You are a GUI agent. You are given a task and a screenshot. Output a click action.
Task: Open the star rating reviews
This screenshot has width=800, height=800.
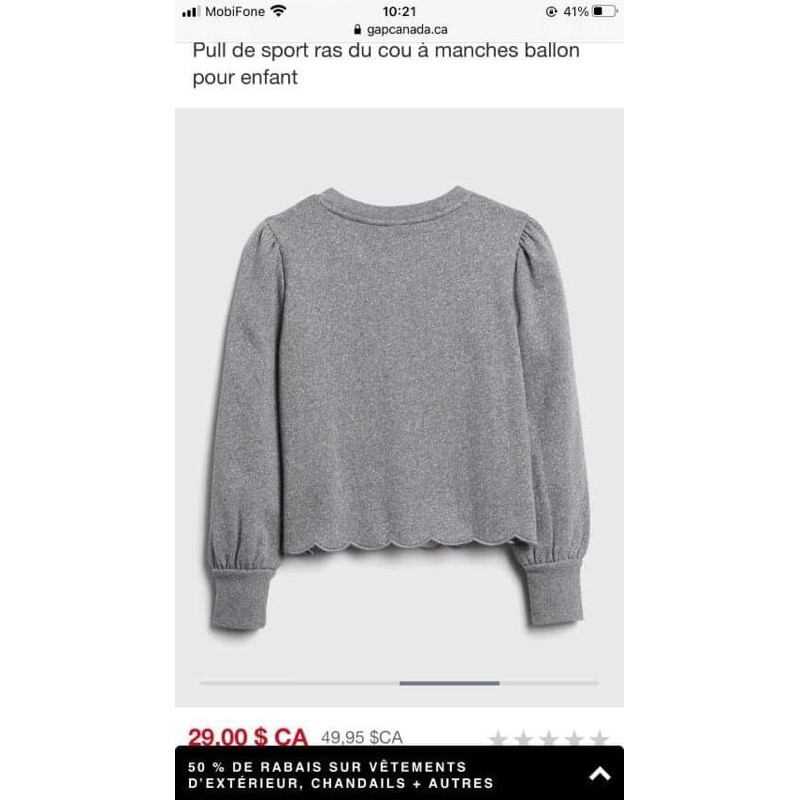[548, 739]
